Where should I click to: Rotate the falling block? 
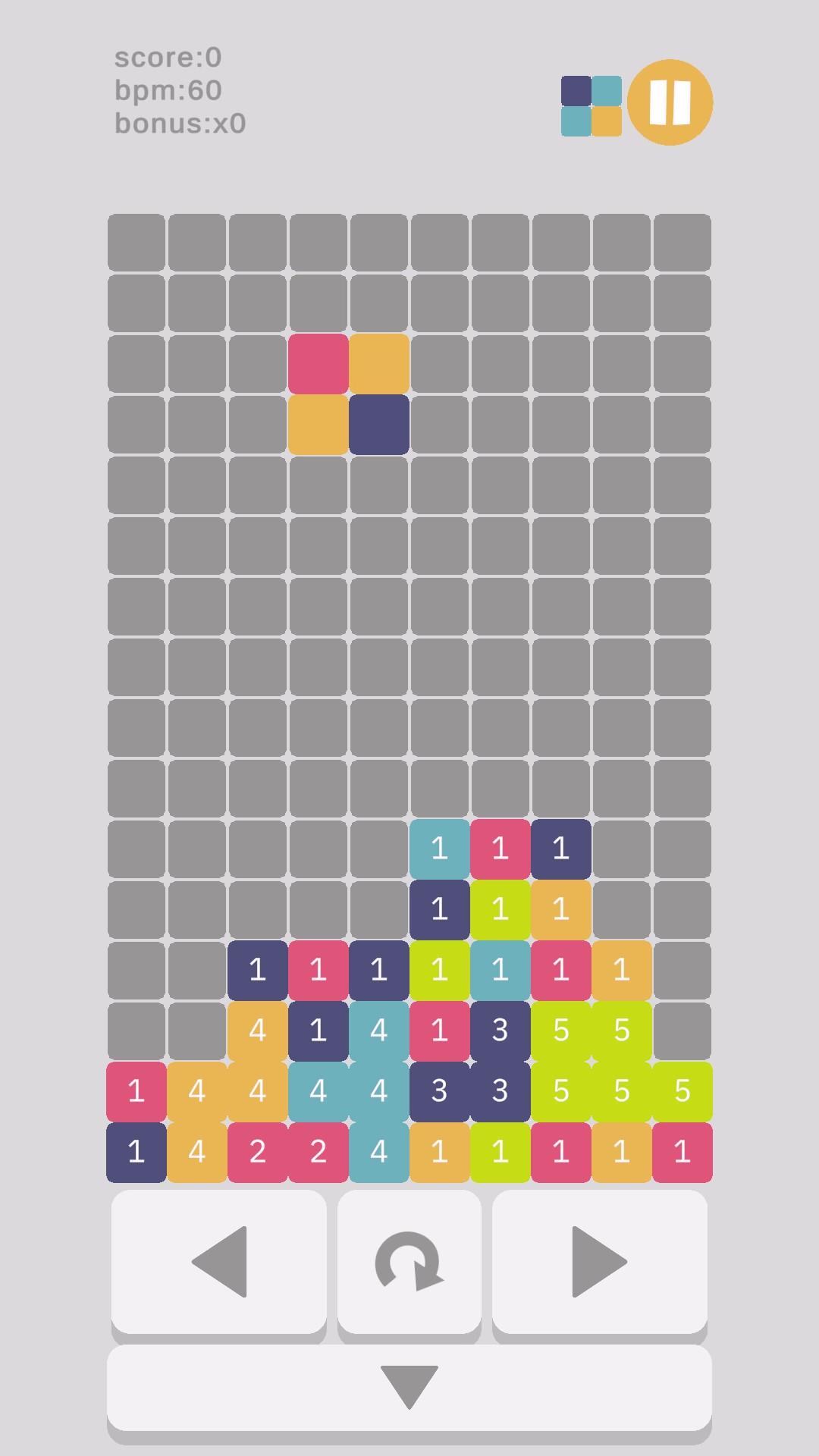click(x=409, y=1261)
